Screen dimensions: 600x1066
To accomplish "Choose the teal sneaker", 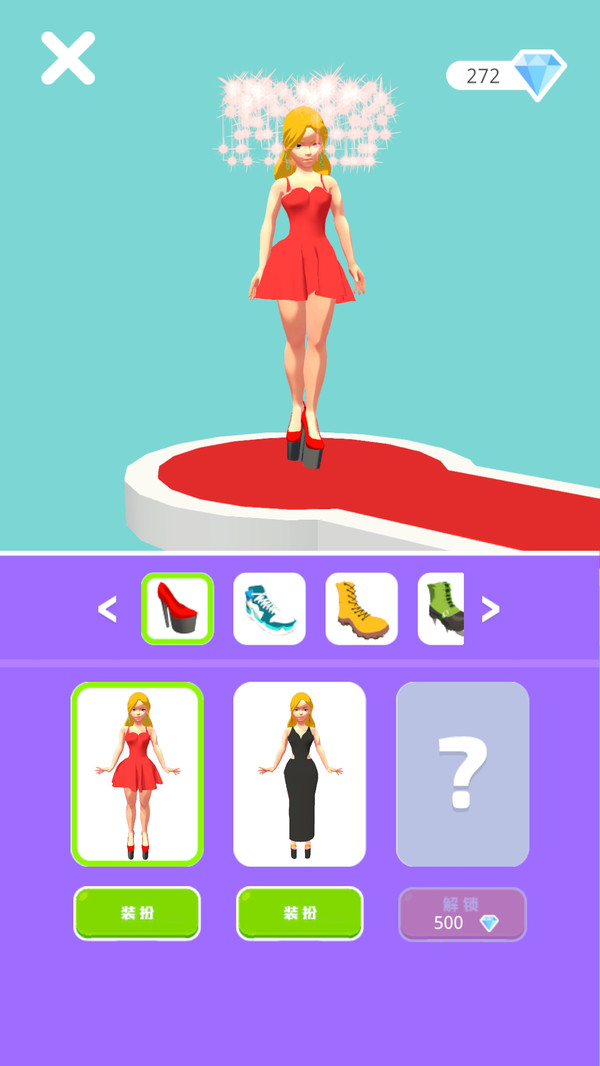I will click(269, 609).
